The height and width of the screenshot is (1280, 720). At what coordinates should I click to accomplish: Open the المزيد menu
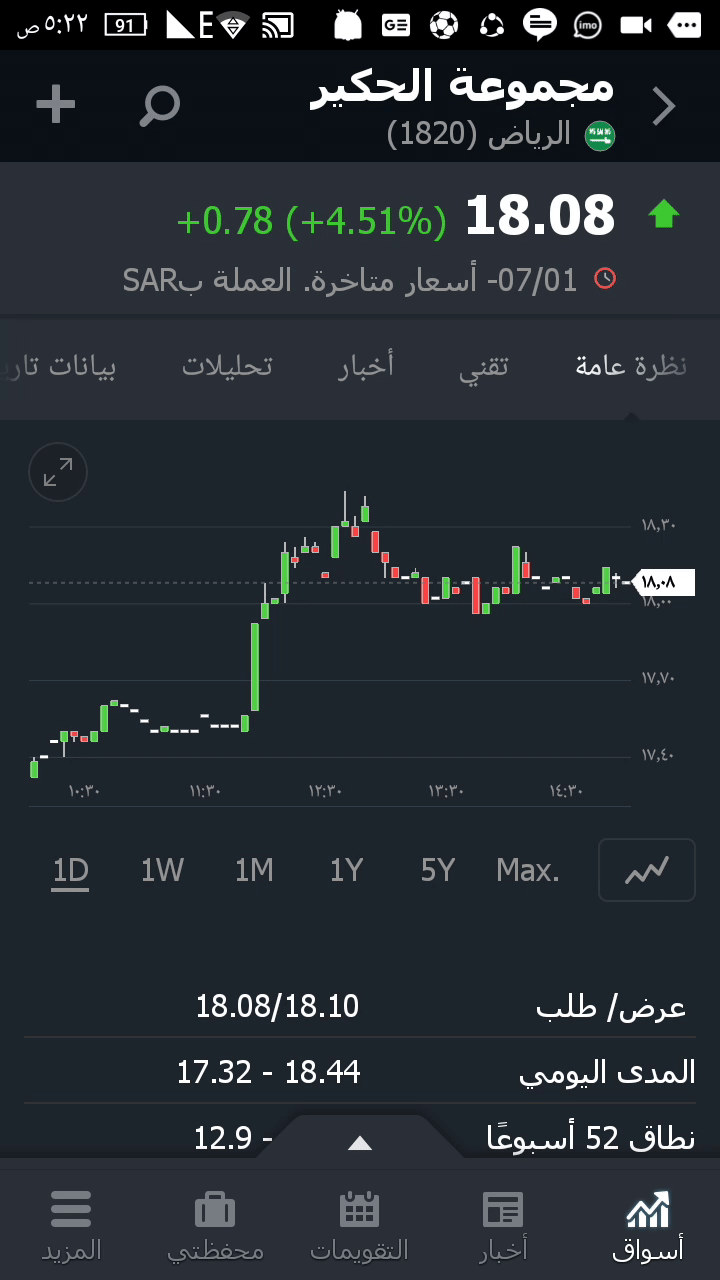71,1224
